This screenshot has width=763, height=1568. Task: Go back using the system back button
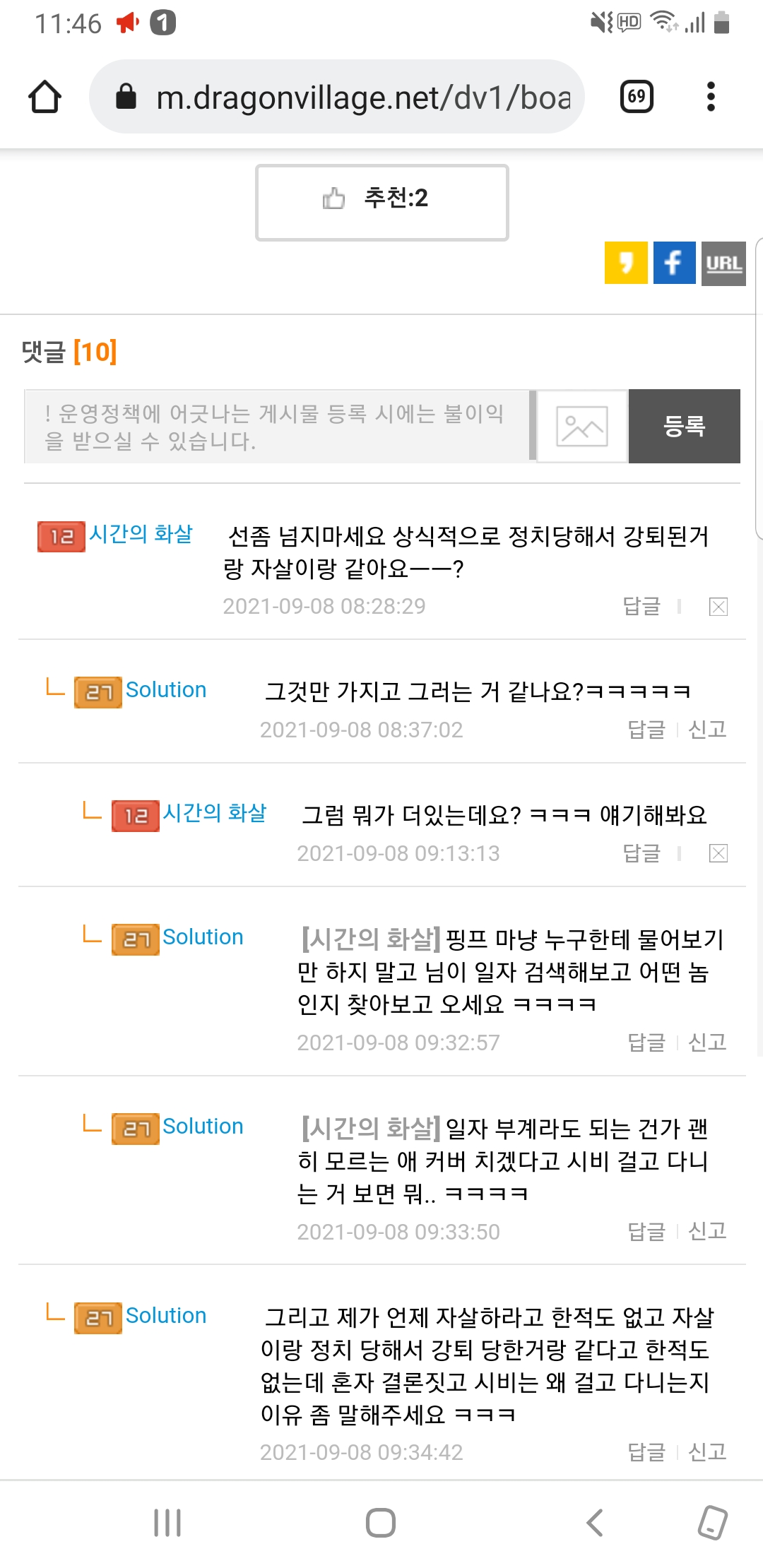pyautogui.click(x=595, y=1523)
